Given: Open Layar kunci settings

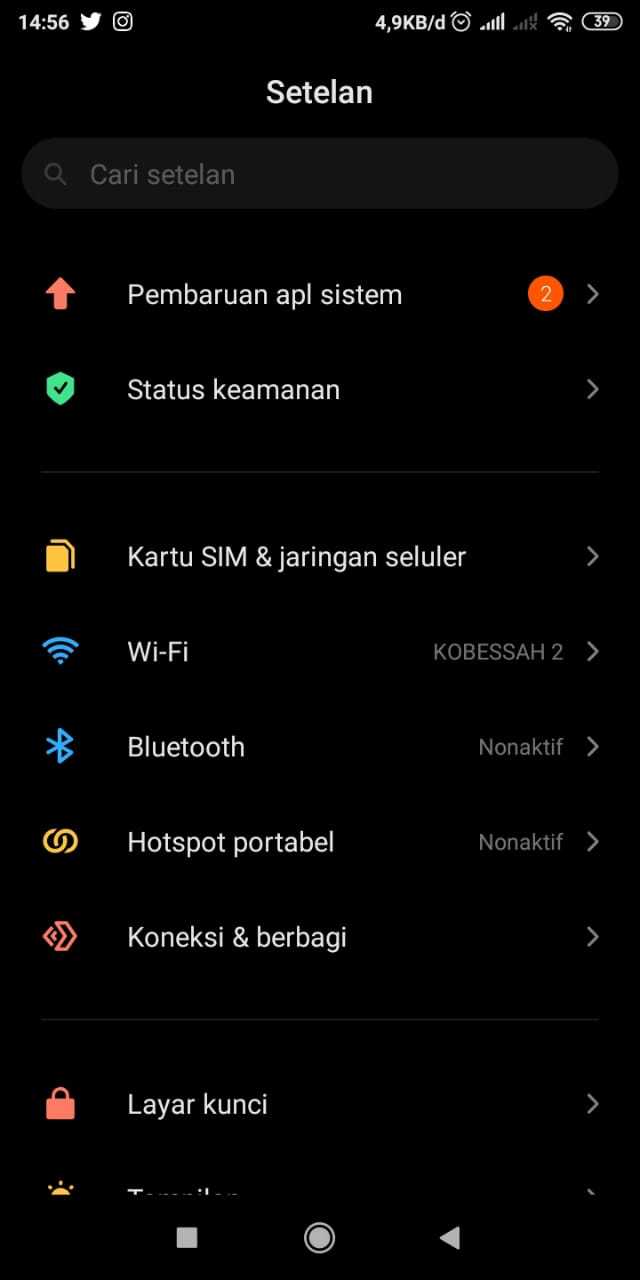Looking at the screenshot, I should tap(320, 1104).
